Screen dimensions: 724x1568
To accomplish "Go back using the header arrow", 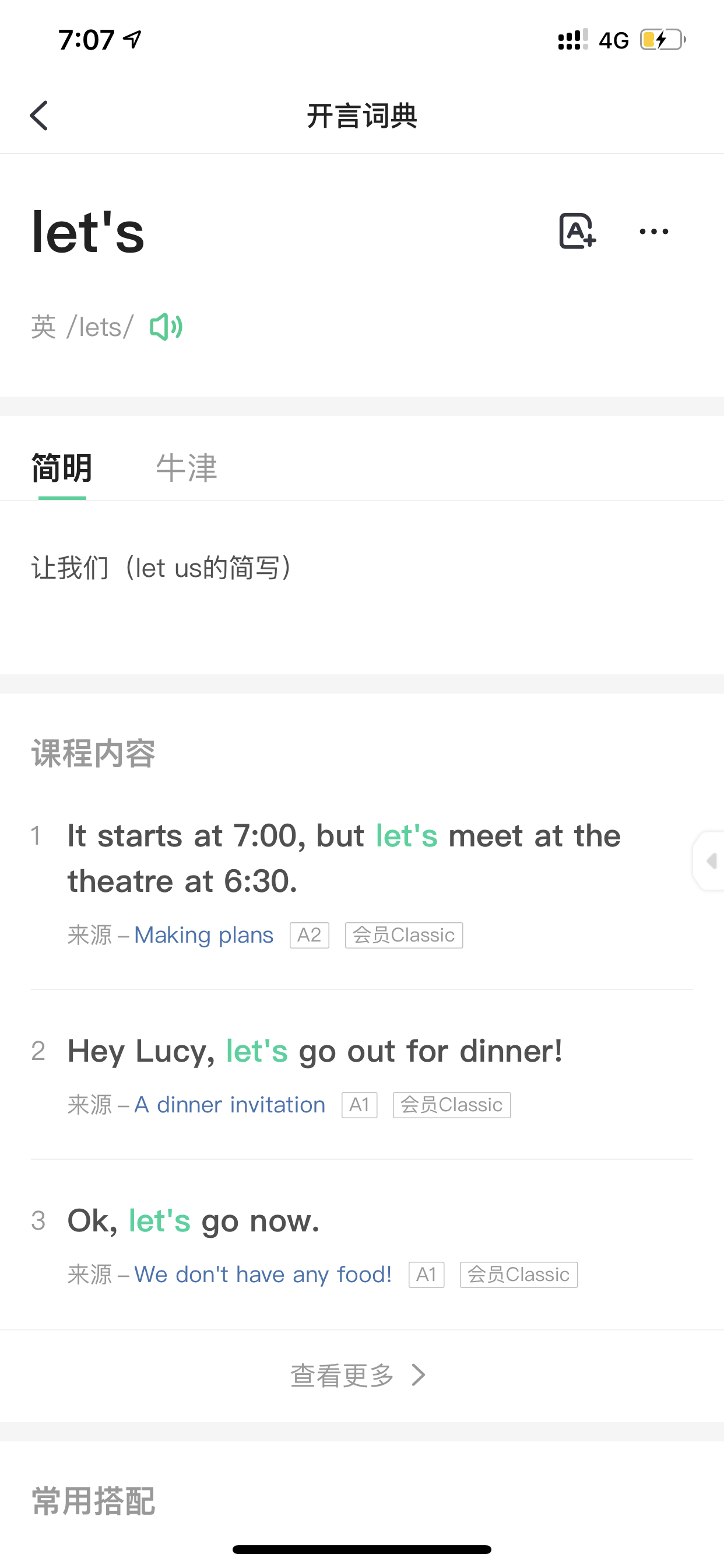I will pos(39,116).
